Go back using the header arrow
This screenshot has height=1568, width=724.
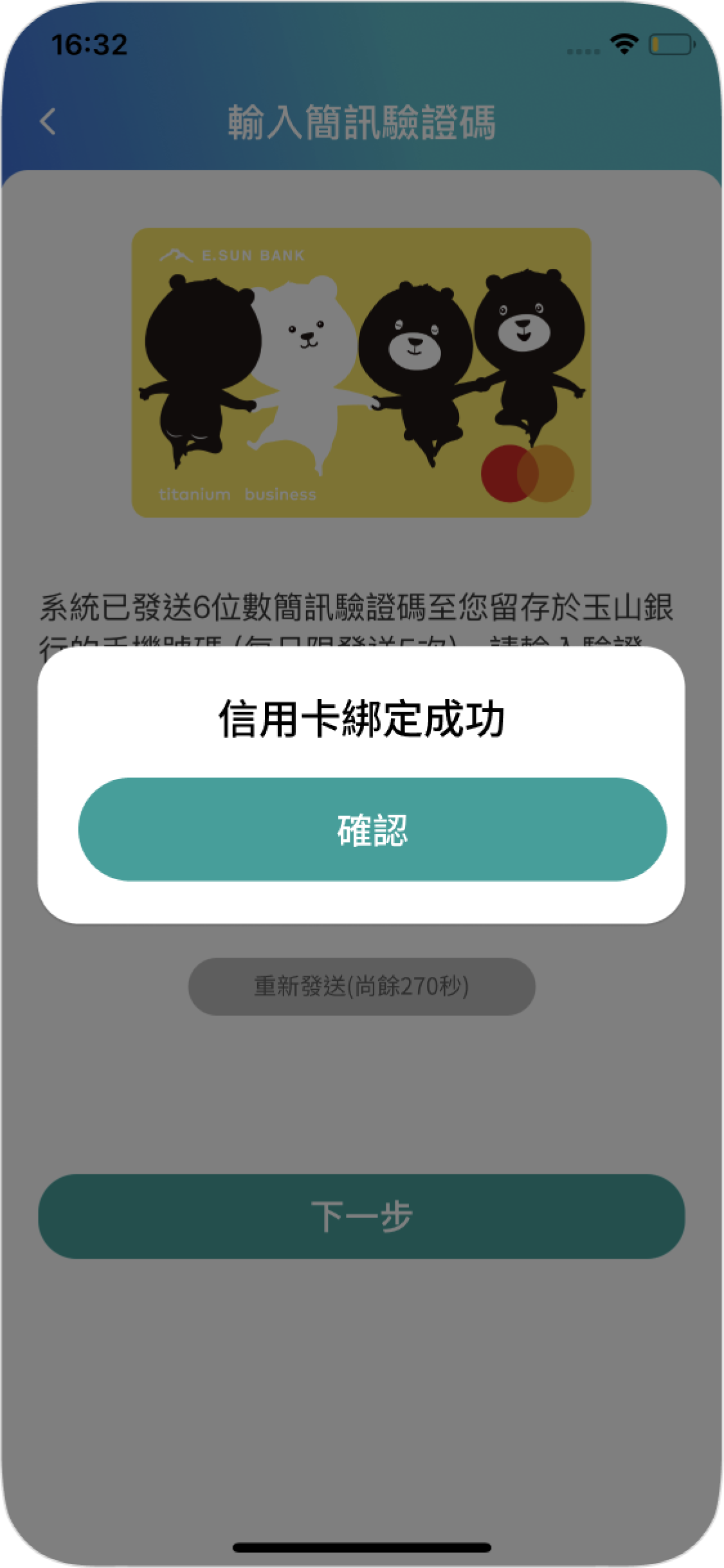click(x=48, y=121)
